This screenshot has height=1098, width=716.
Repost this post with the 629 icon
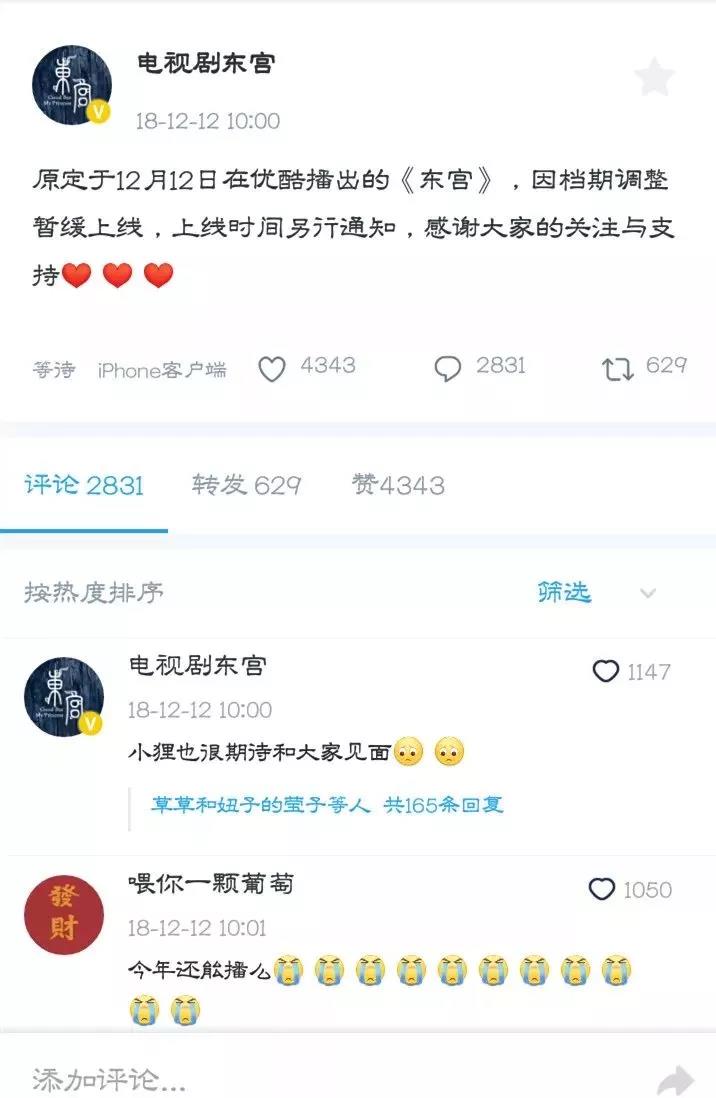(x=617, y=369)
